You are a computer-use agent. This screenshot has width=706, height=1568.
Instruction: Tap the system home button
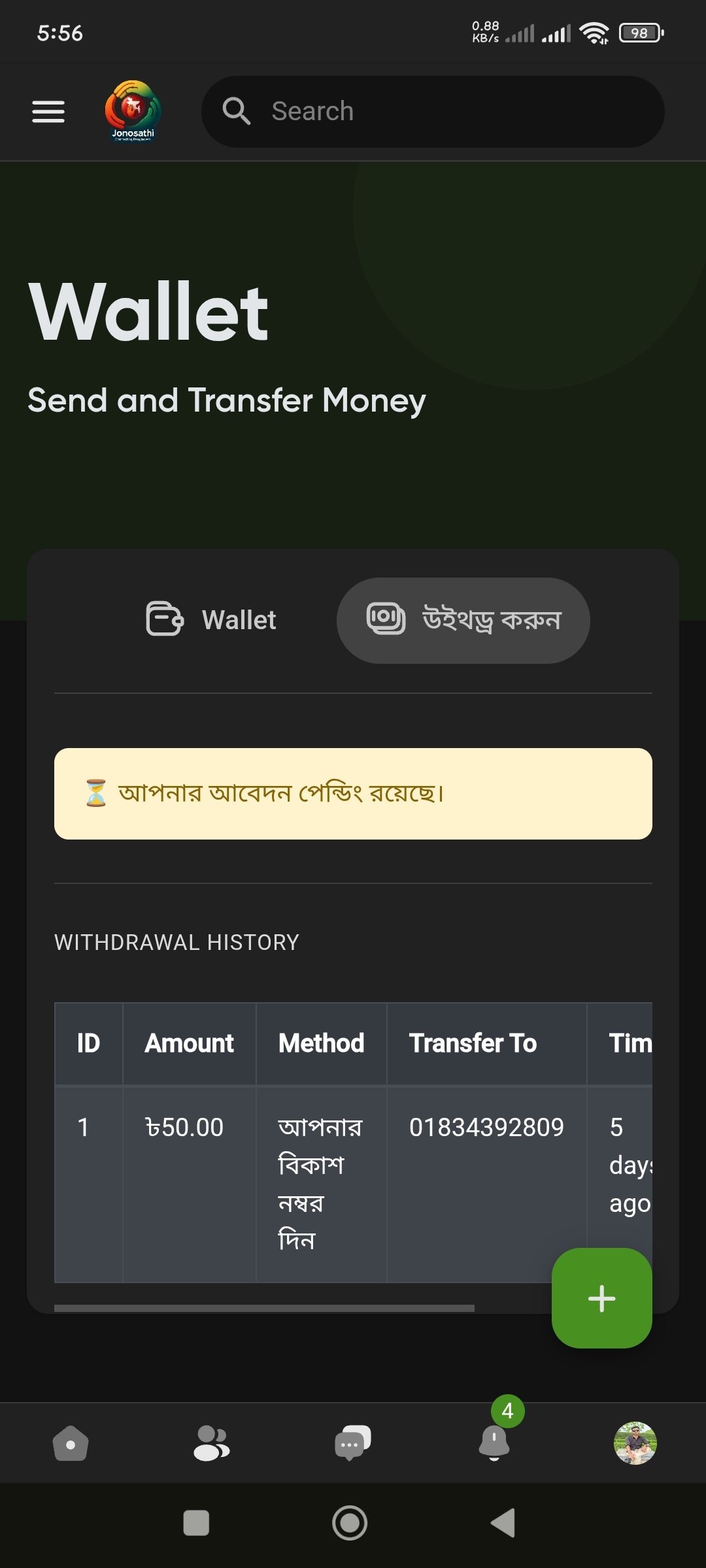tap(350, 1523)
